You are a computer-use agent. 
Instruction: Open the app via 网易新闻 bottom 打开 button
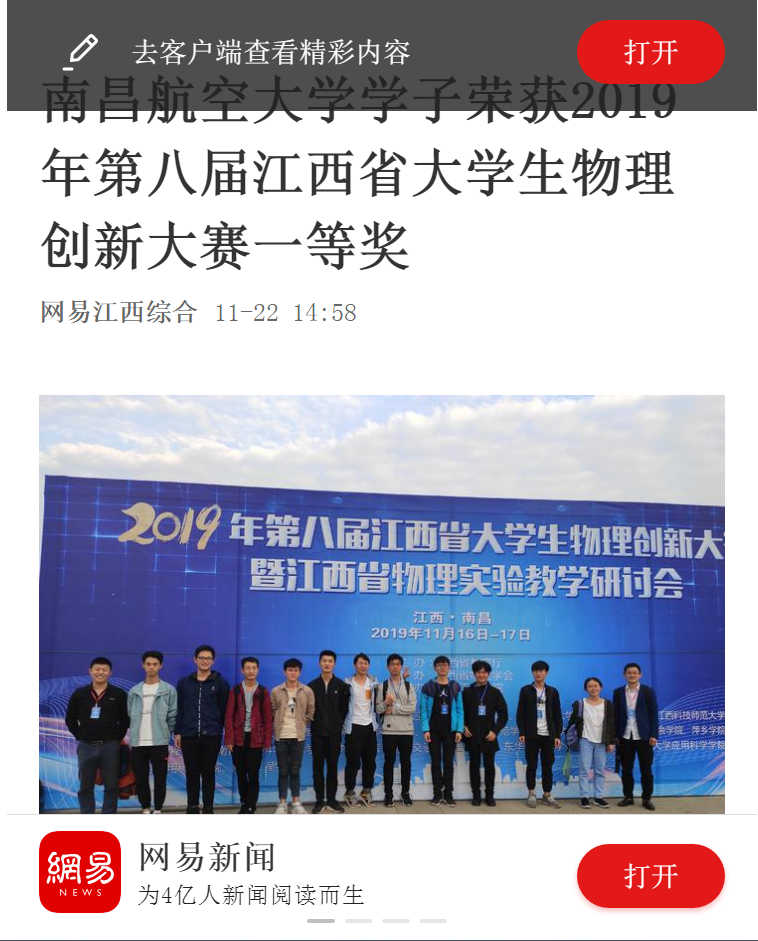[x=651, y=876]
